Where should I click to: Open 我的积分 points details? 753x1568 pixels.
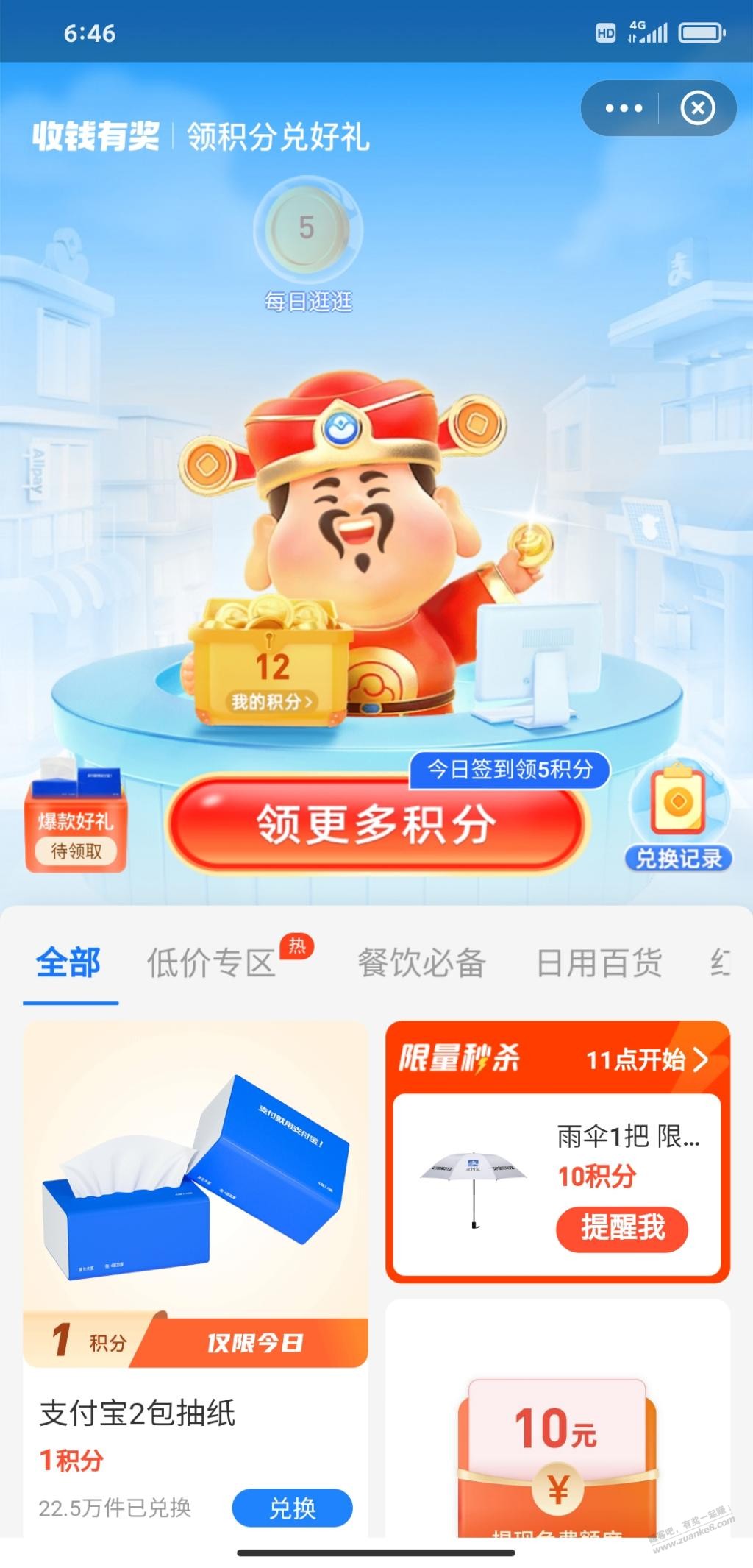[x=271, y=701]
